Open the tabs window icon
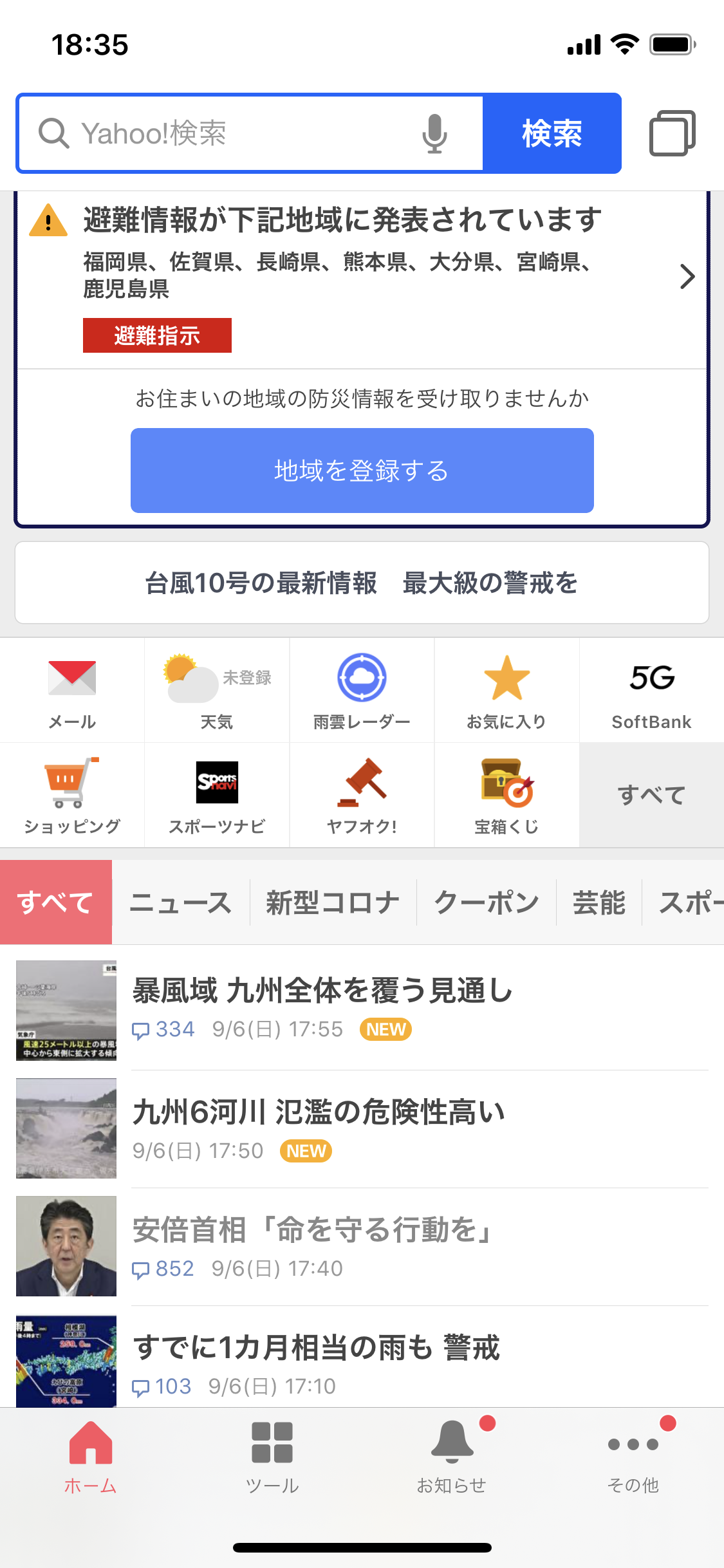 point(672,134)
